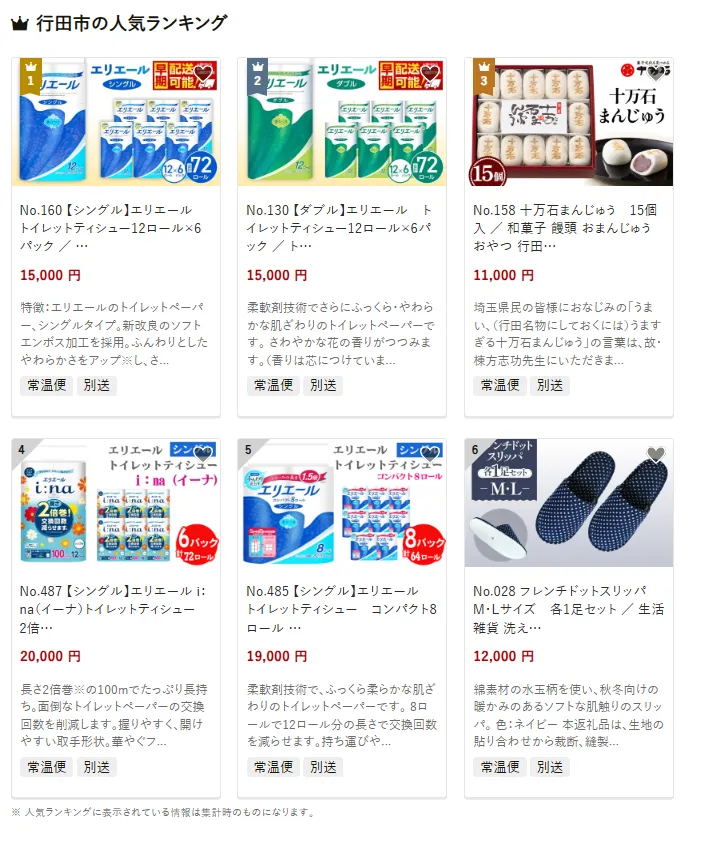Favorite the French dot slippers item
This screenshot has width=720, height=852.
tap(656, 454)
